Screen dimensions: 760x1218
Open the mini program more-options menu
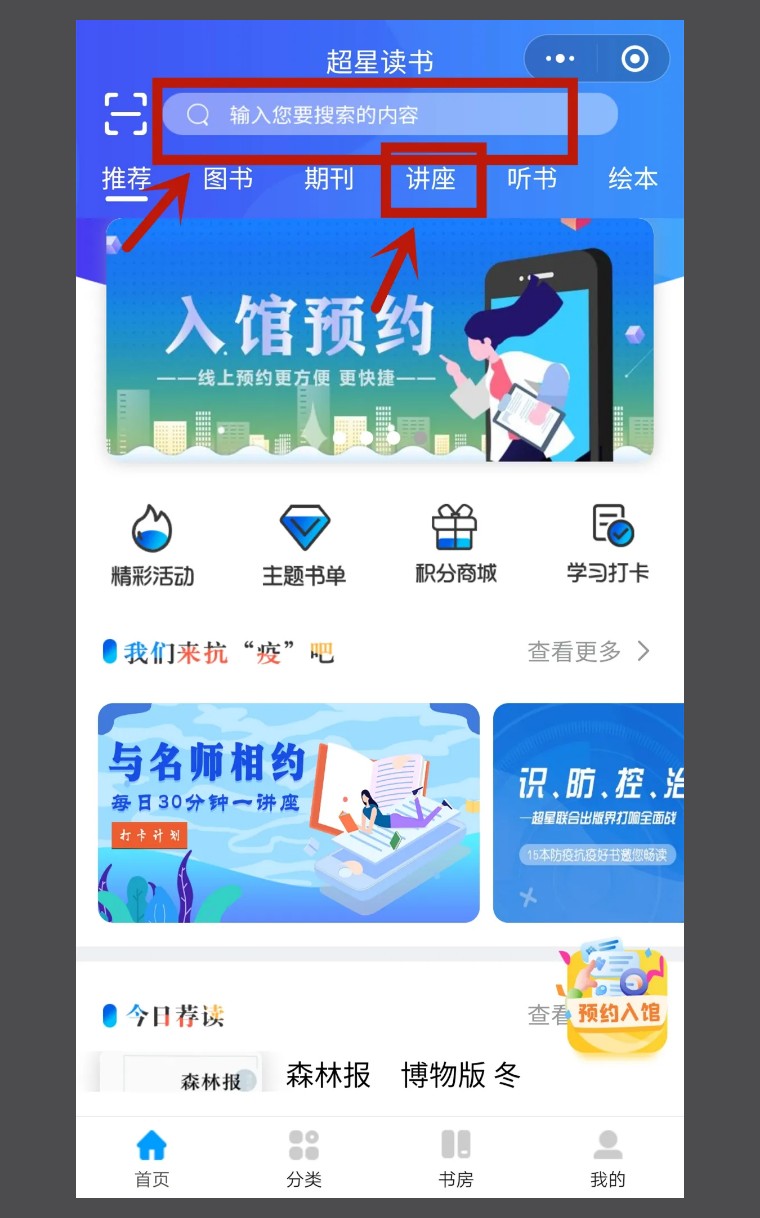point(560,59)
